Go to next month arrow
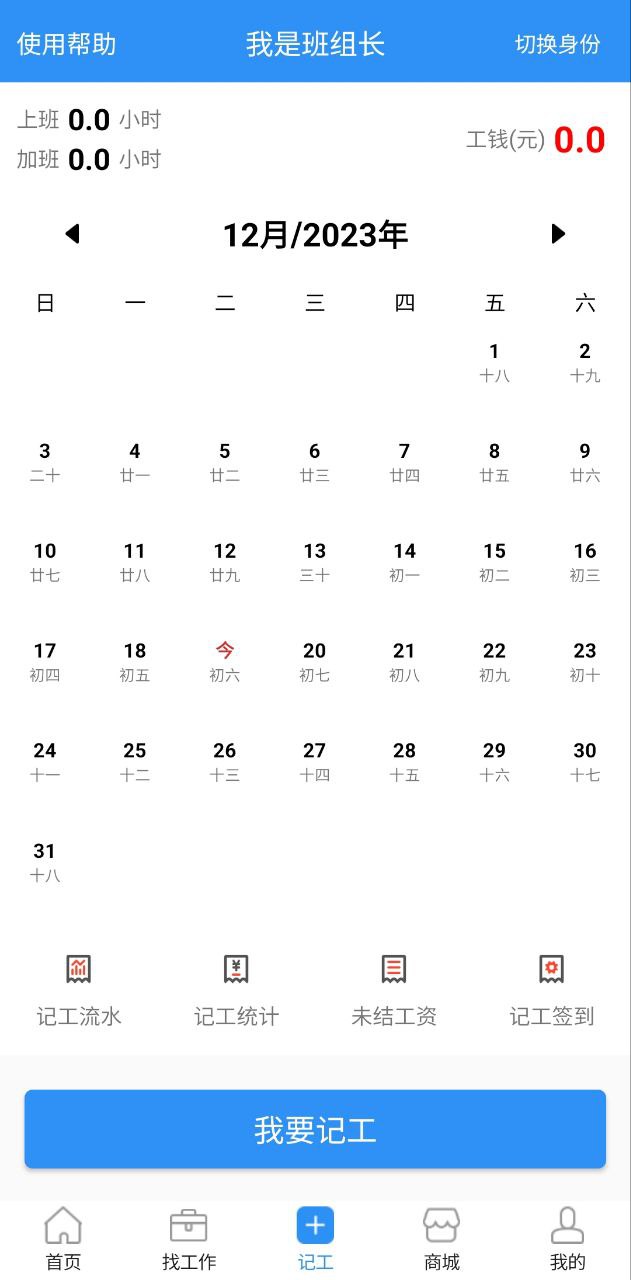Viewport: 631px width, 1280px height. click(558, 234)
